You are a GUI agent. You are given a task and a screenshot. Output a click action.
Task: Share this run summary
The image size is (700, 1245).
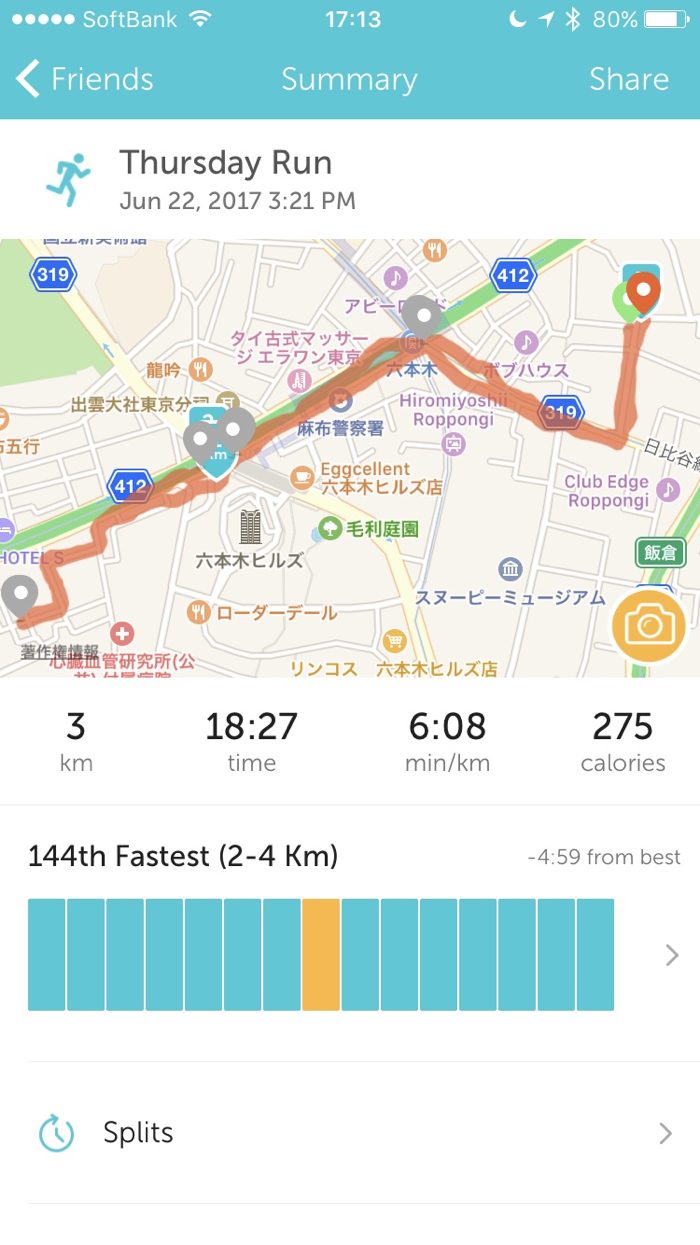pyautogui.click(x=628, y=79)
